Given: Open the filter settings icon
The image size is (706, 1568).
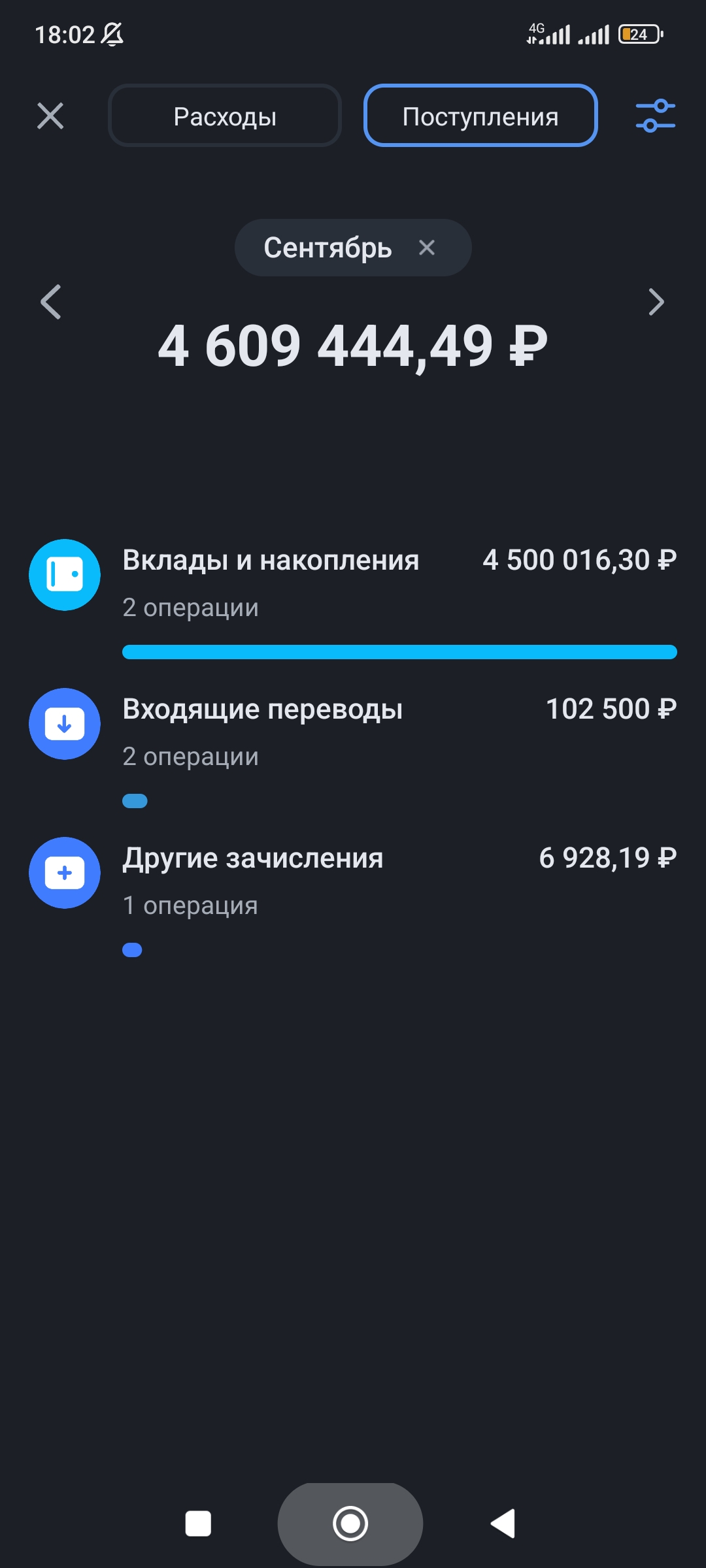Looking at the screenshot, I should (x=656, y=116).
